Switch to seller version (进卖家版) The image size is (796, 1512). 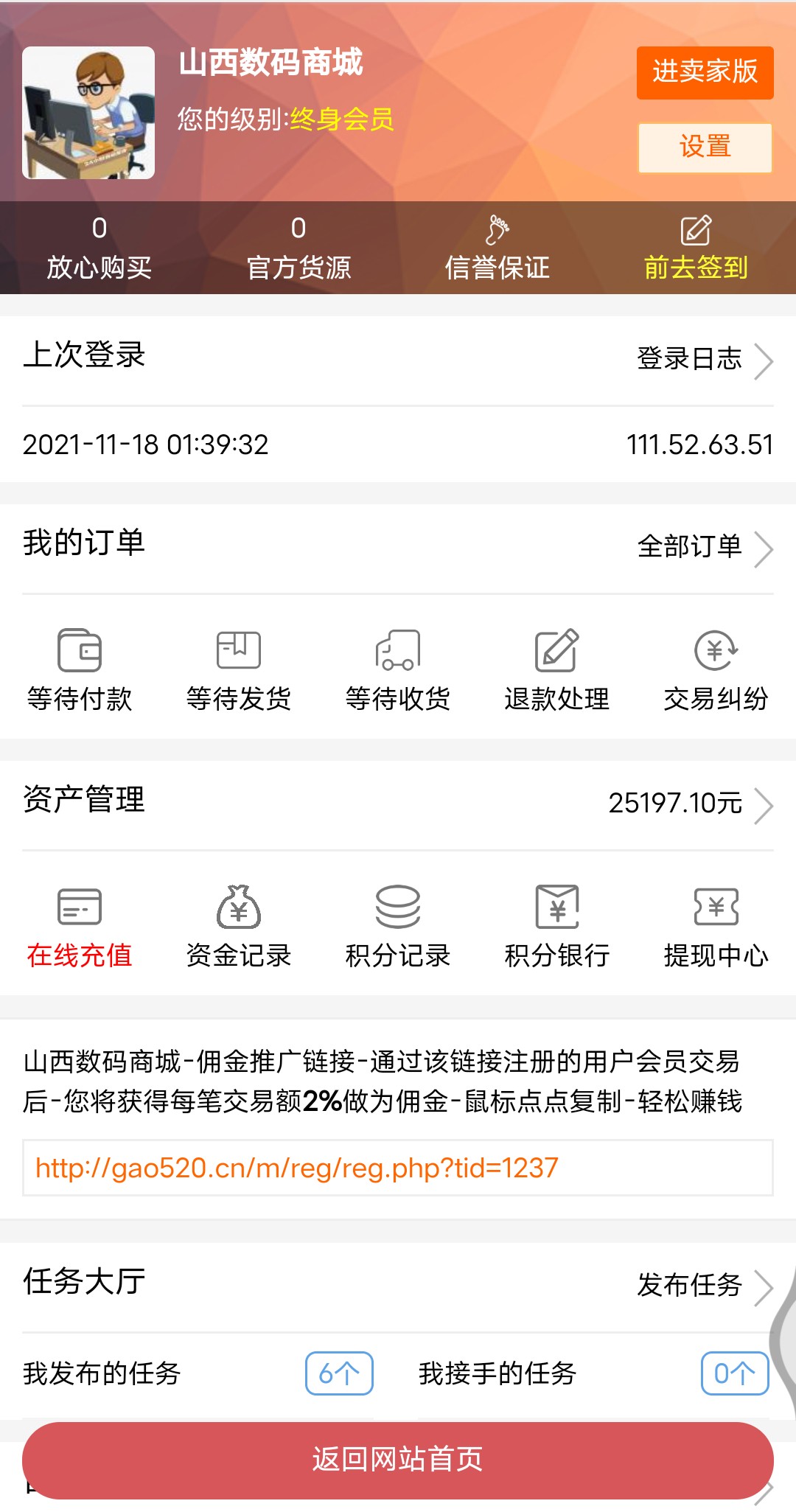coord(705,72)
